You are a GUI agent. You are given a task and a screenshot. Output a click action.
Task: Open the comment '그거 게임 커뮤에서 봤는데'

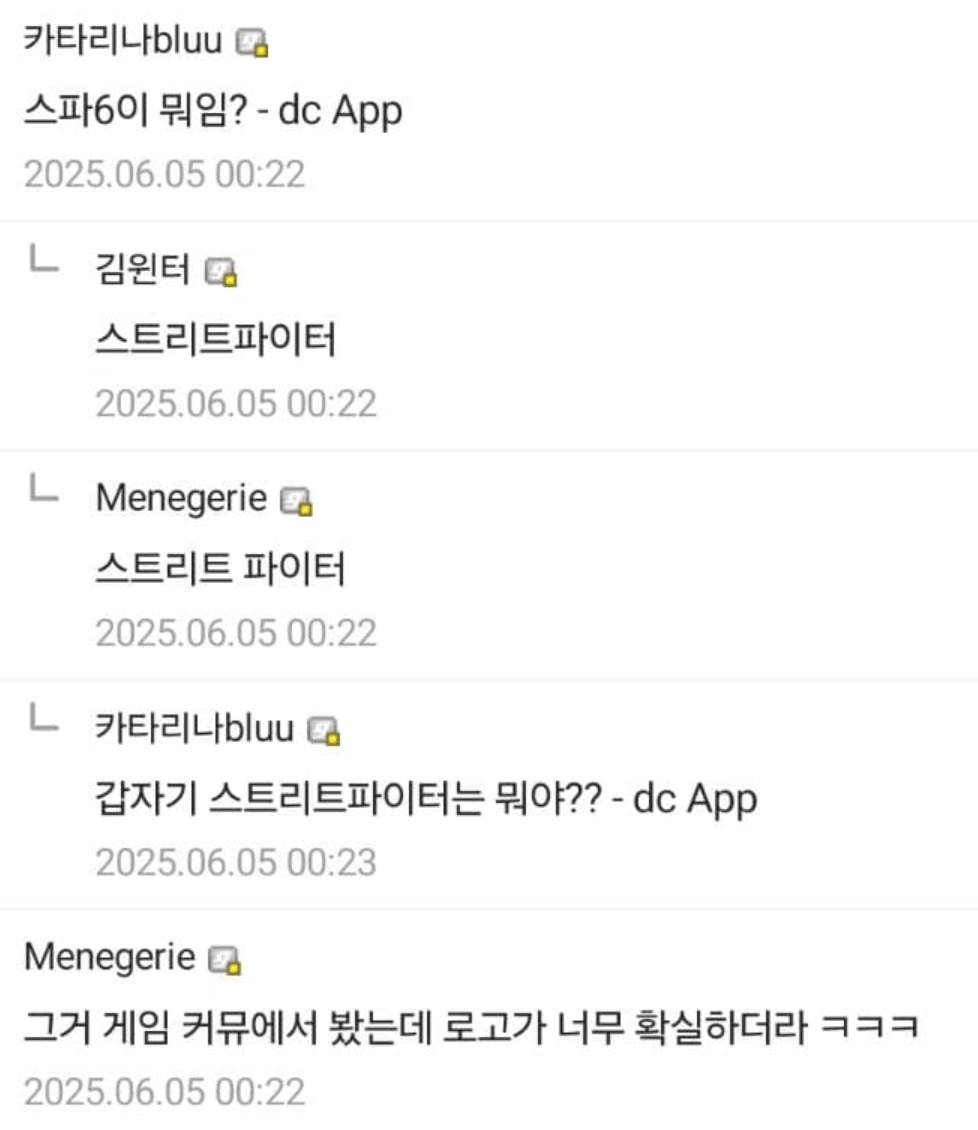[470, 1027]
